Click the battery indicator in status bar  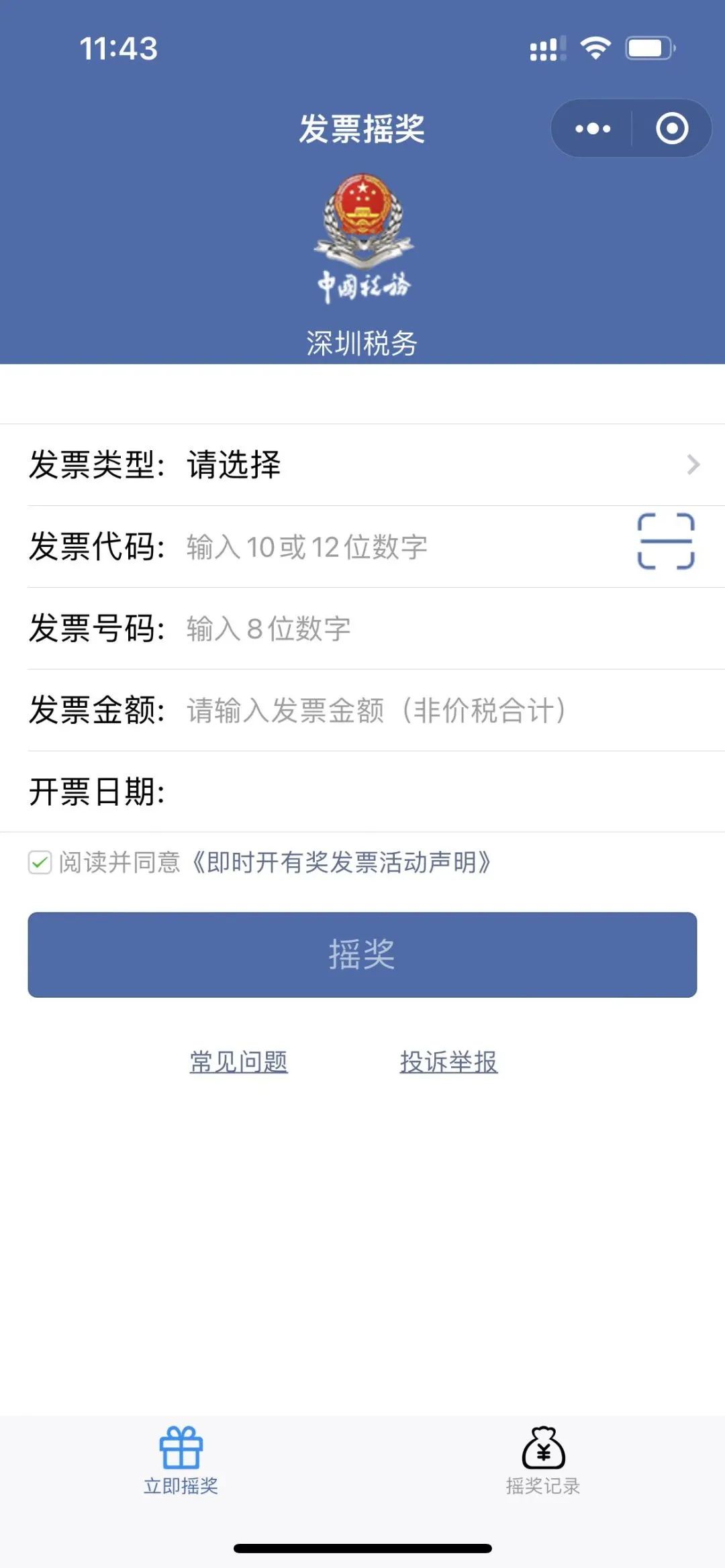point(648,47)
